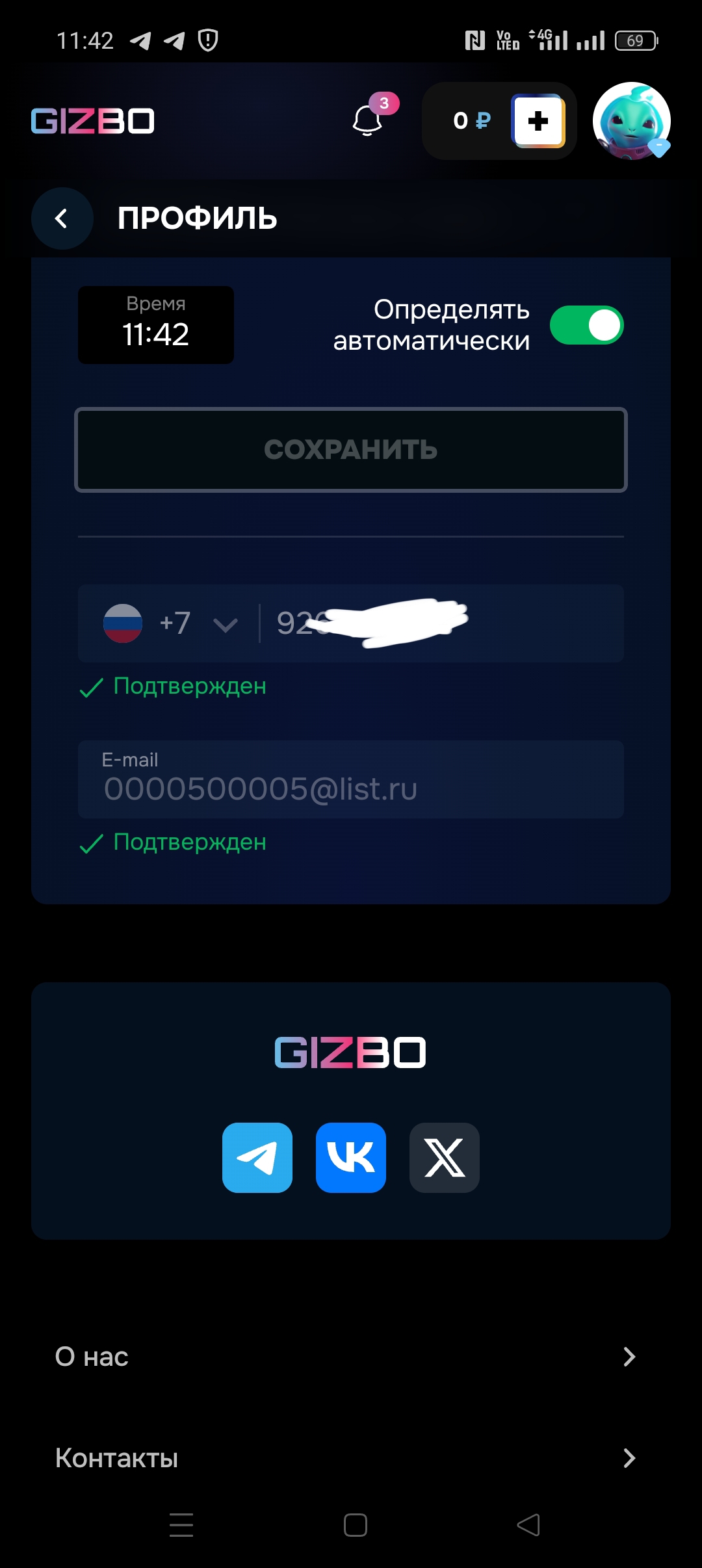Open the Gizbo Telegram channel
The width and height of the screenshot is (702, 1568).
coord(257,1158)
